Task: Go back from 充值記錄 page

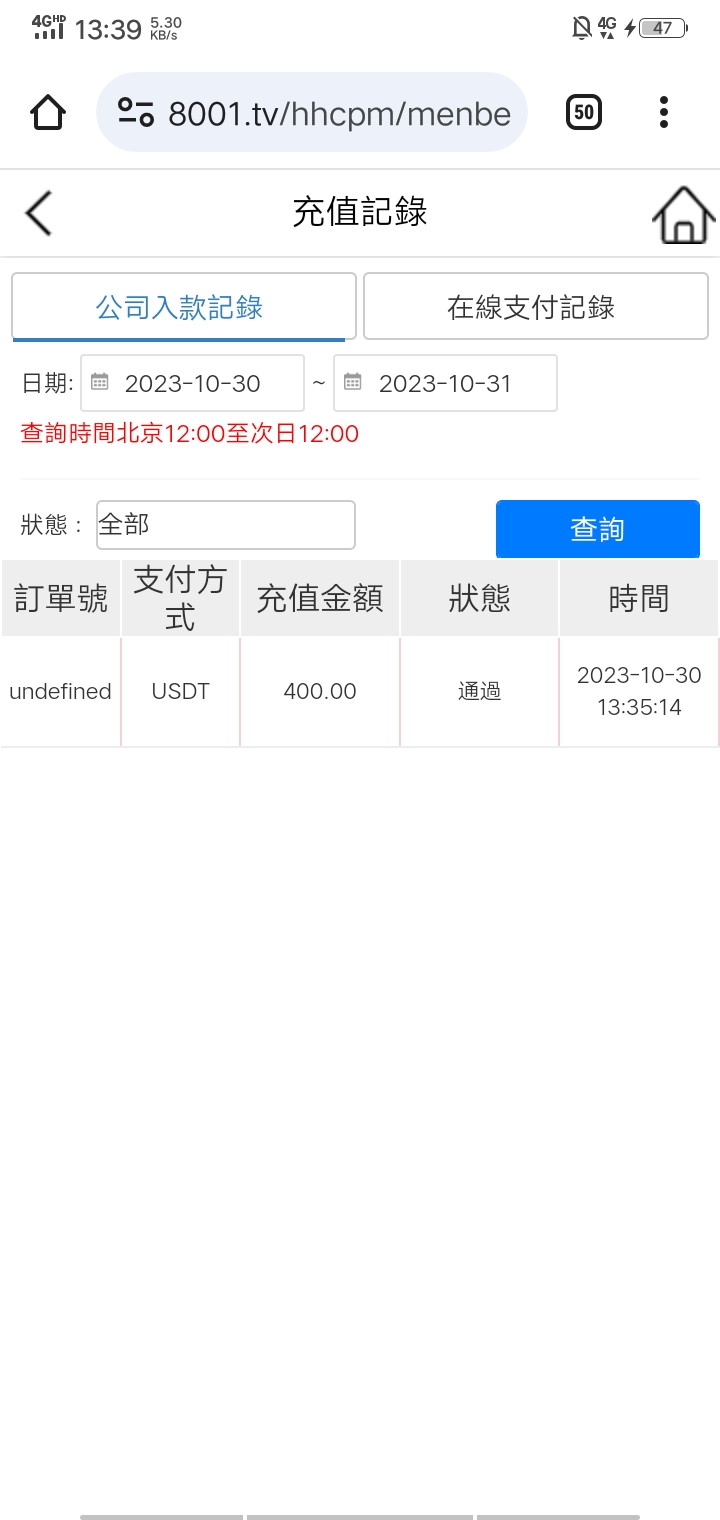Action: [x=39, y=213]
